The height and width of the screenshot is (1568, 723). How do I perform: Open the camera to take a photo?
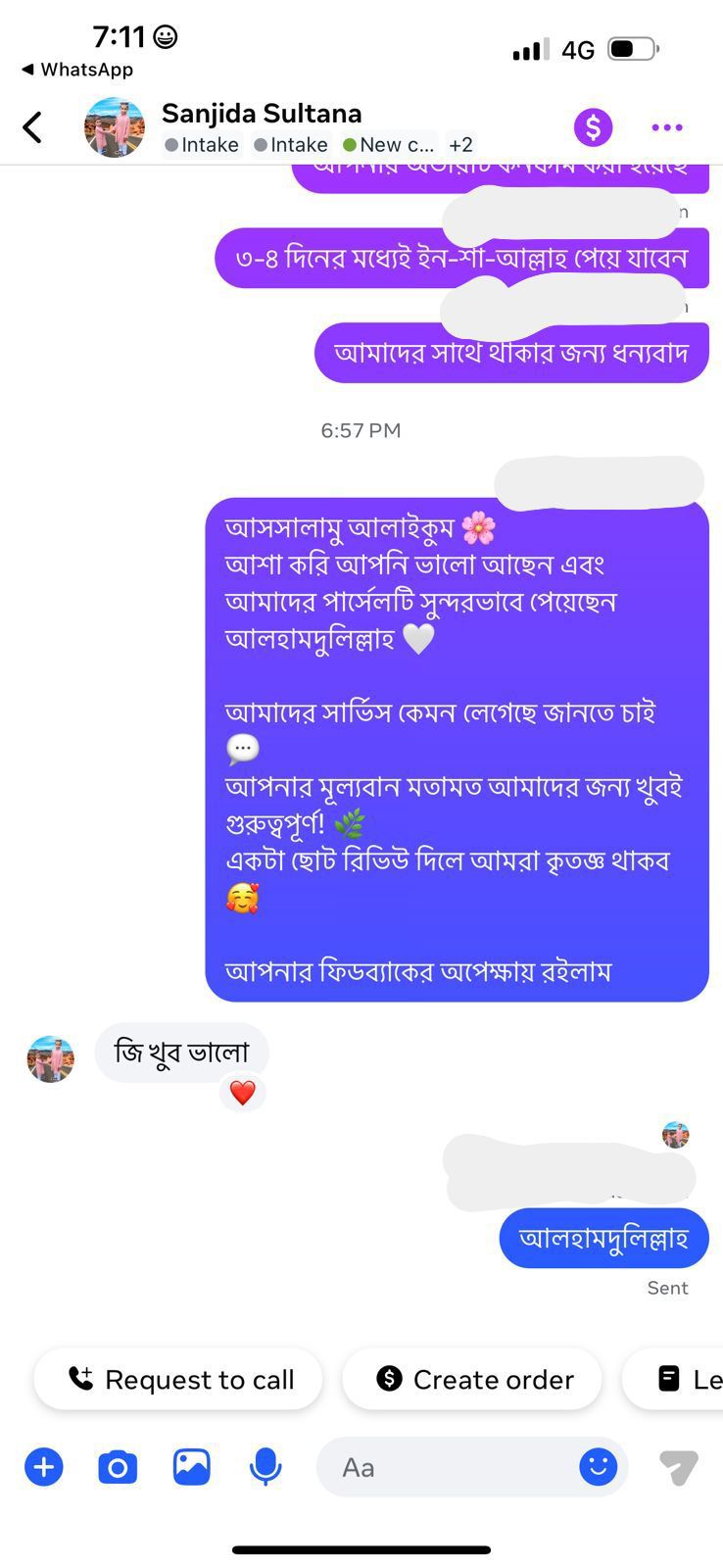(118, 1467)
